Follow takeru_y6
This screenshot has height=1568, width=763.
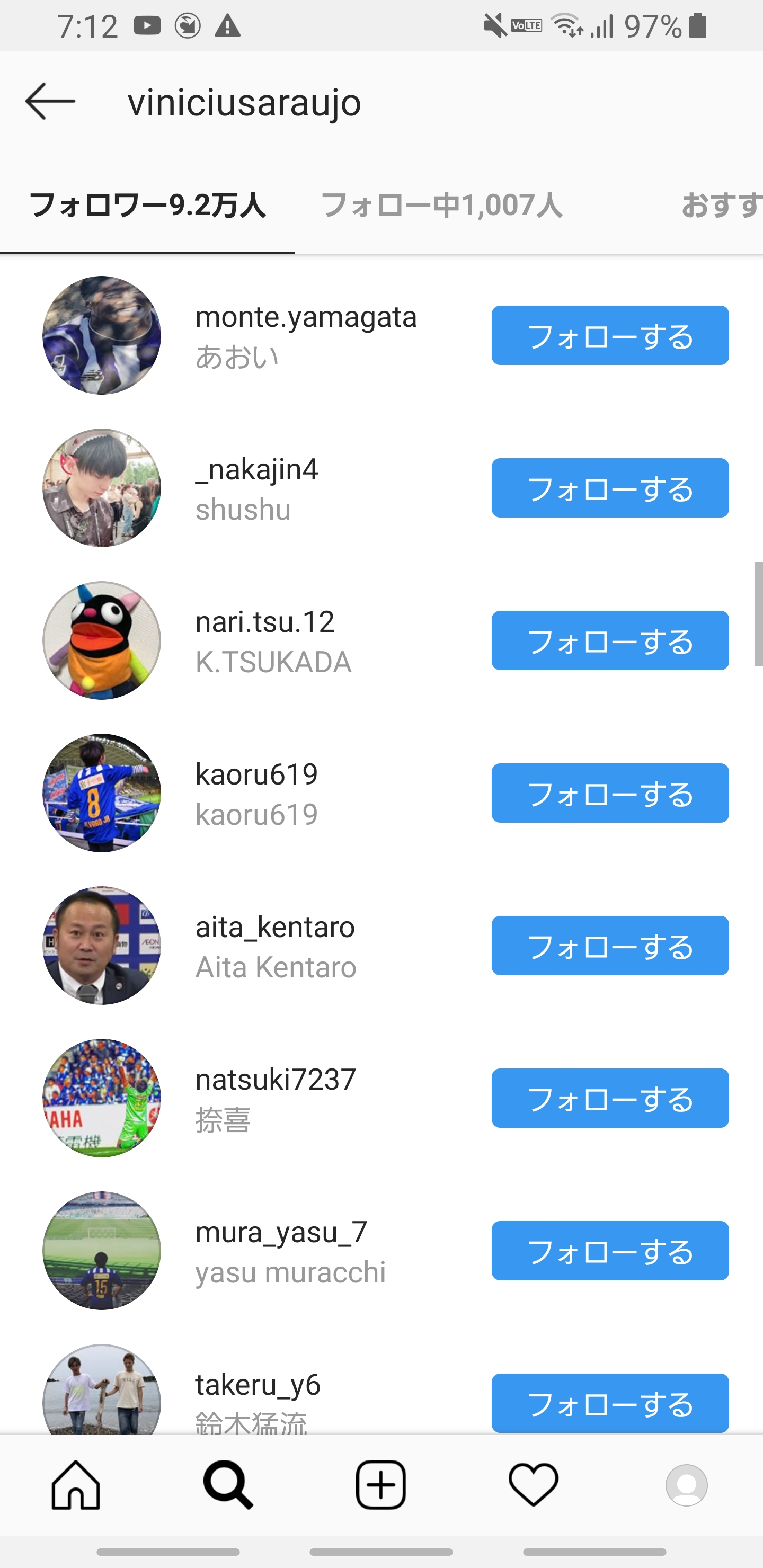click(609, 1402)
